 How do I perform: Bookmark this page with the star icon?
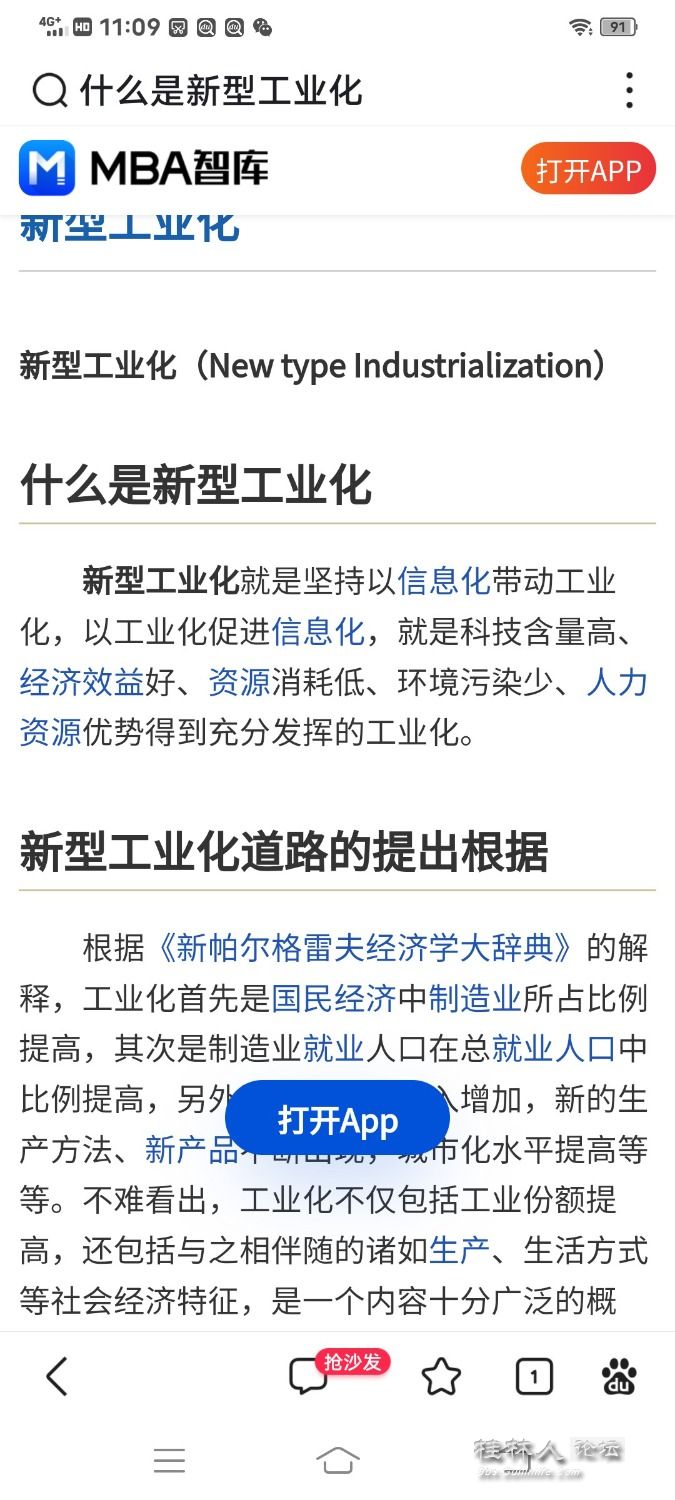pyautogui.click(x=441, y=1378)
